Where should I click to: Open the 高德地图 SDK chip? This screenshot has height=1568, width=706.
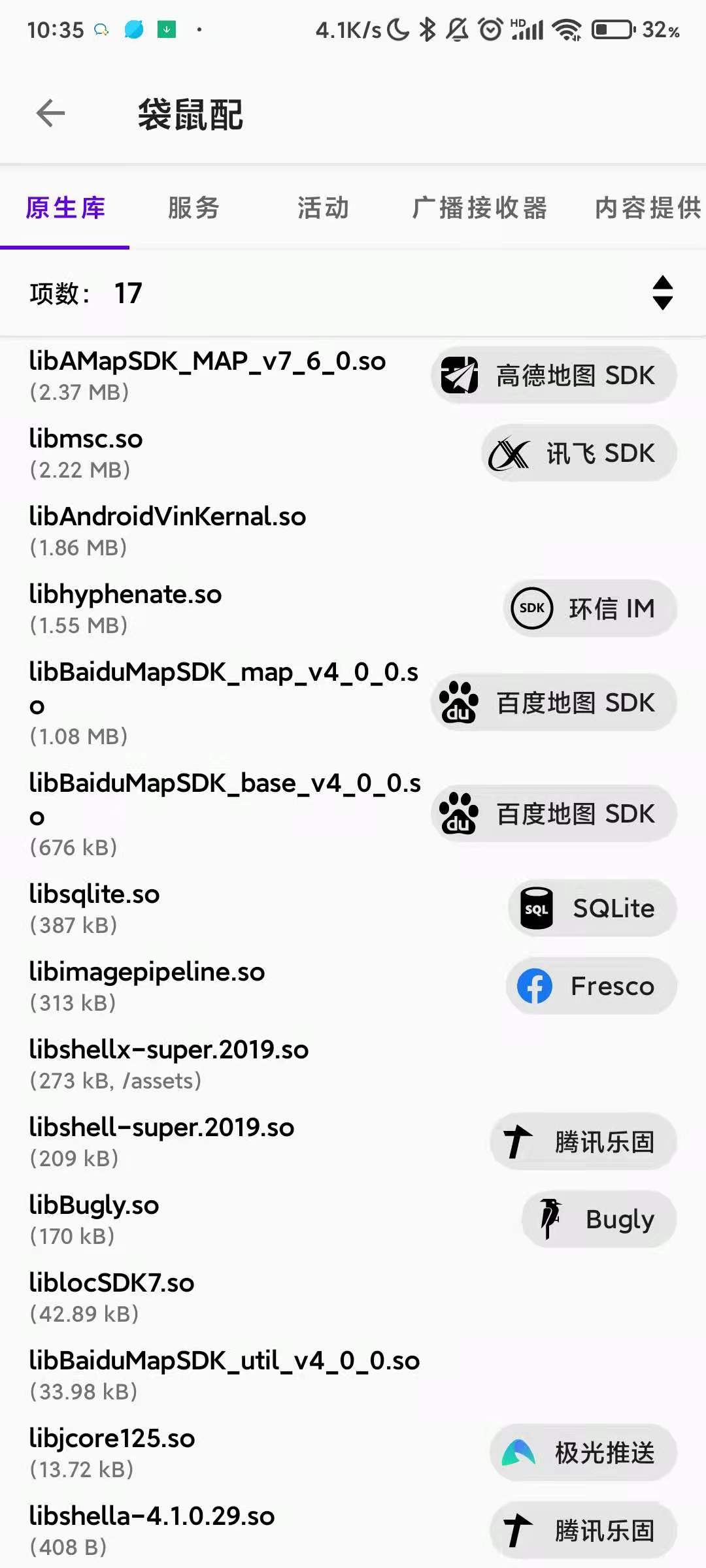tap(553, 376)
